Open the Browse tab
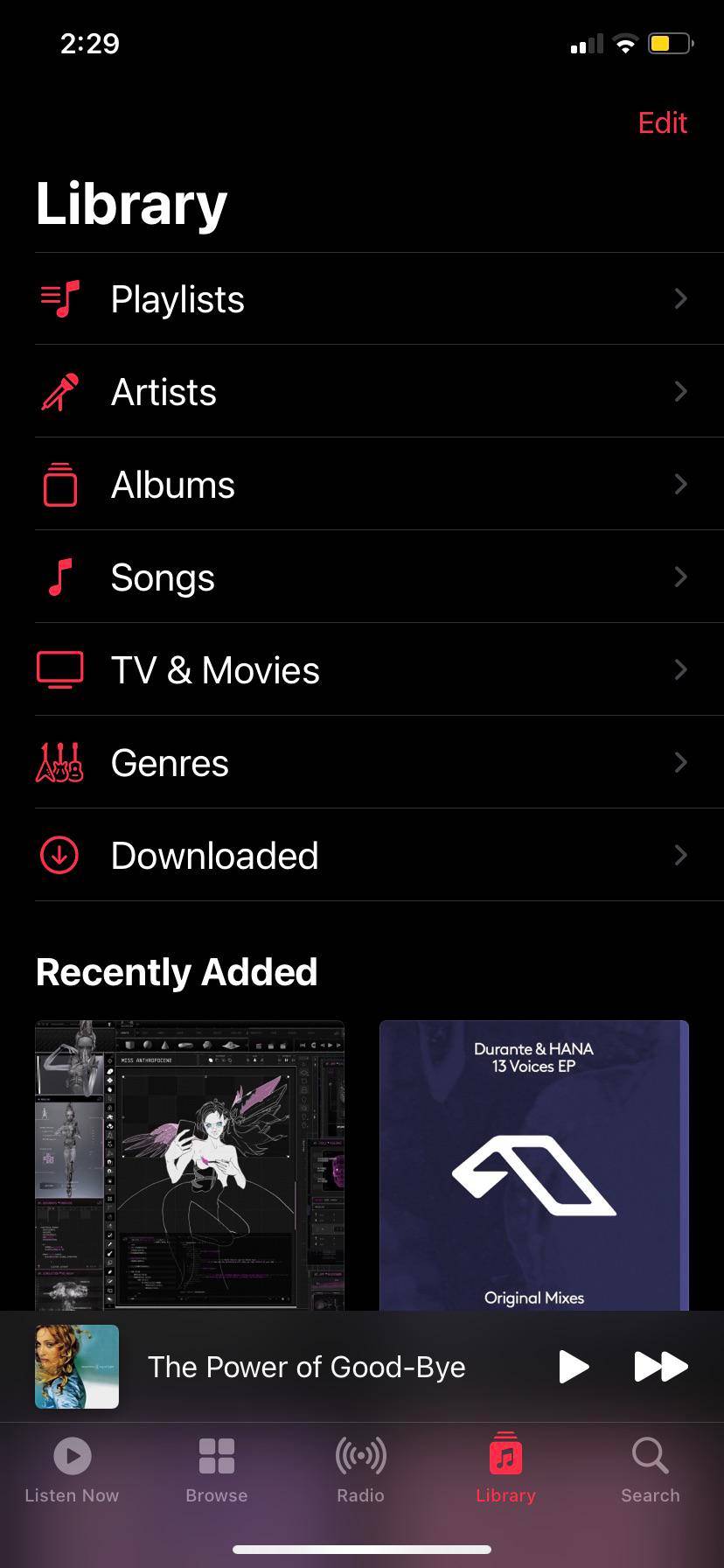 216,1470
